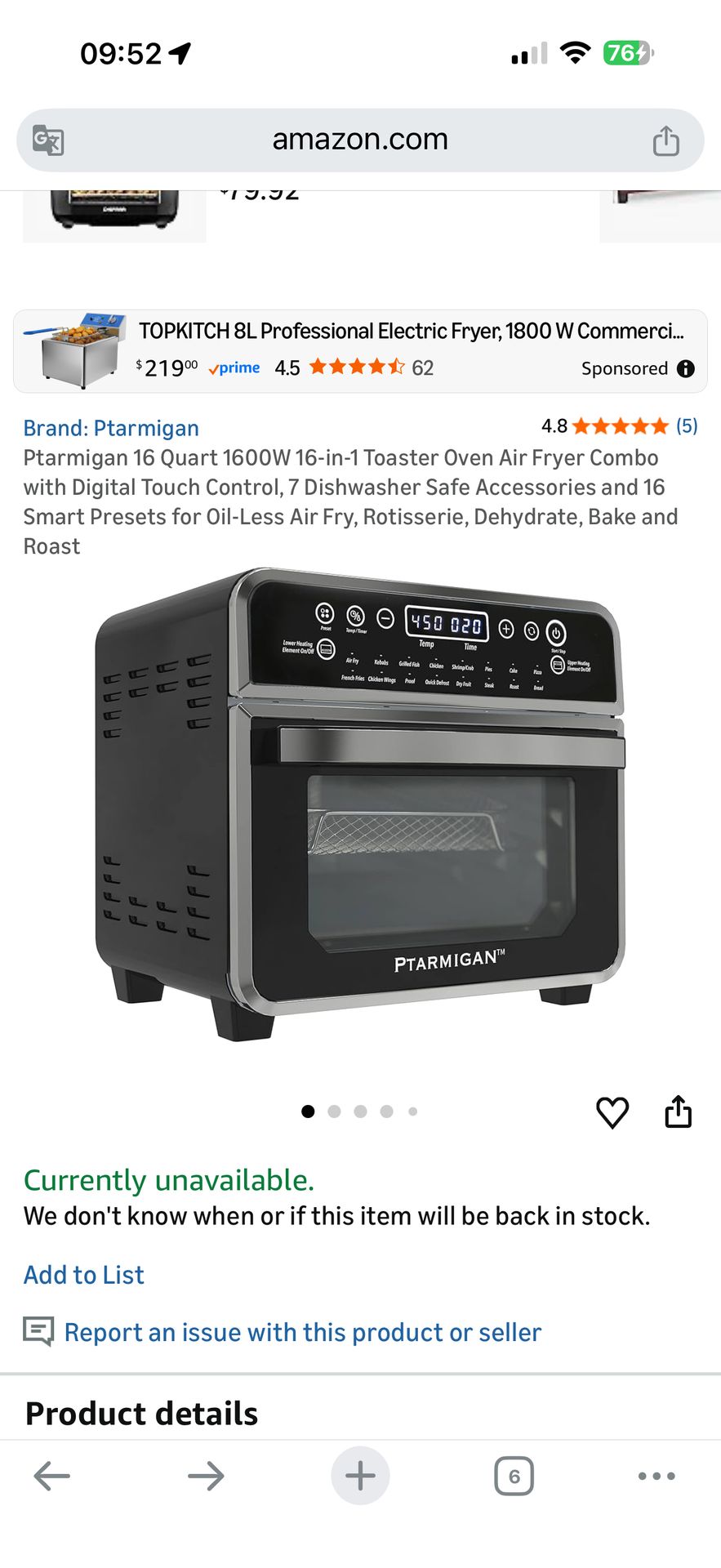Screen dimensions: 721x1568
Task: Go forward to the next page
Action: pyautogui.click(x=206, y=1476)
